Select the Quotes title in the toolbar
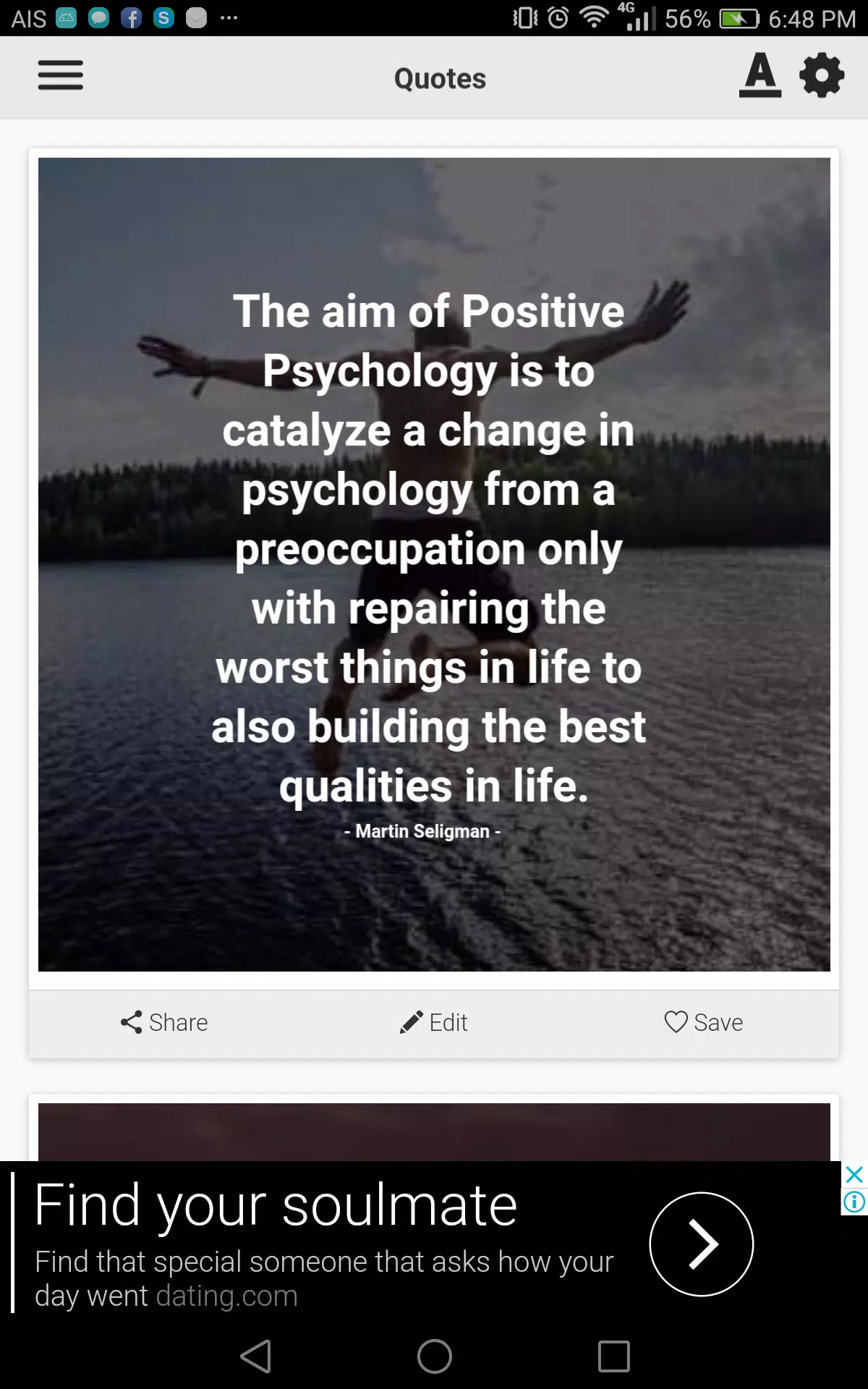Screen dimensions: 868x1389 click(439, 77)
